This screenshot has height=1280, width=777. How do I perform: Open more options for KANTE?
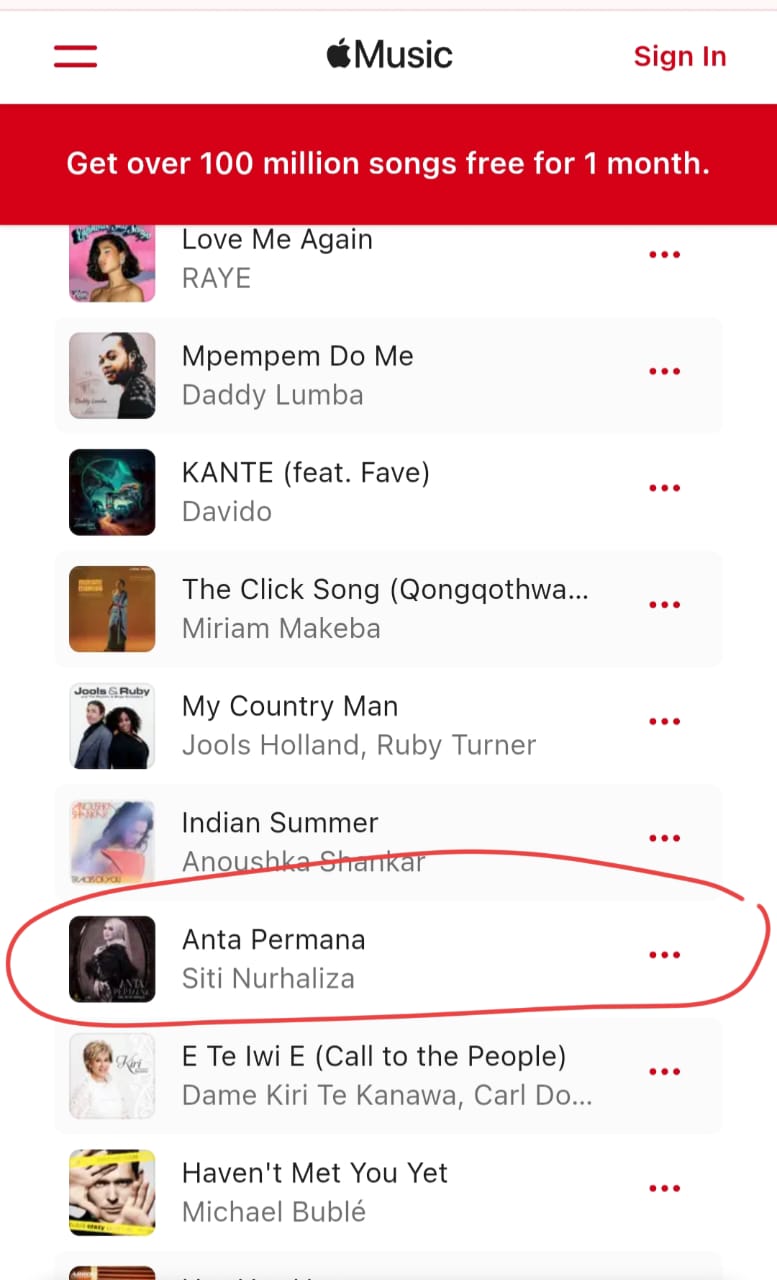(x=664, y=489)
